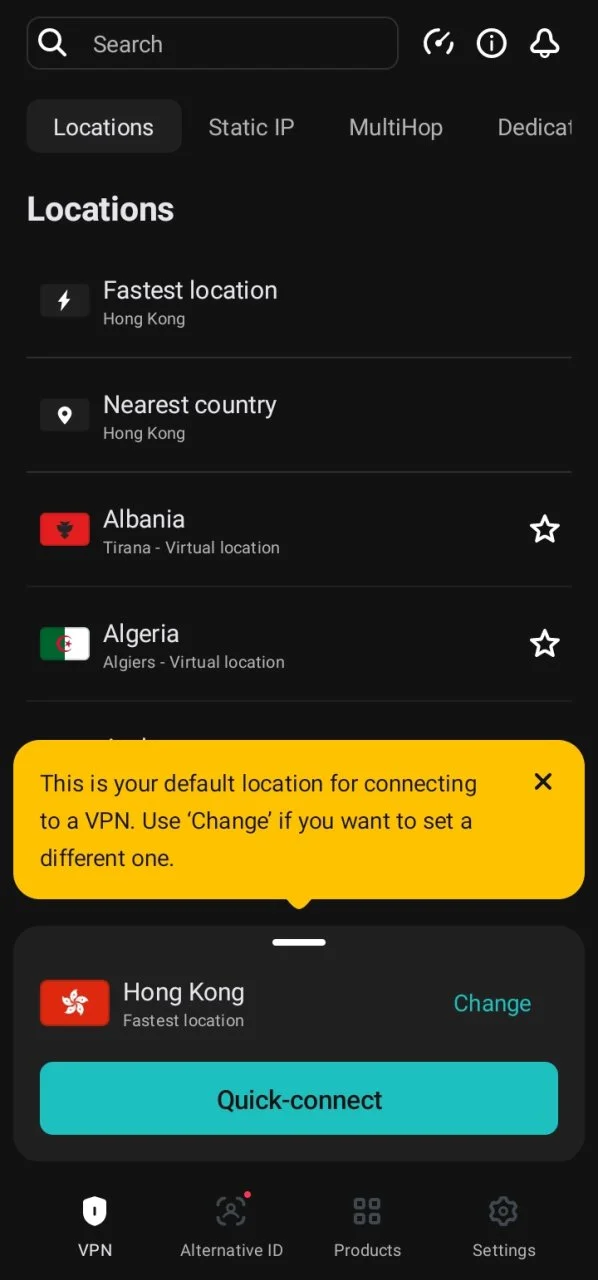The image size is (598, 1280).
Task: Dismiss the yellow default location tip
Action: 543,781
